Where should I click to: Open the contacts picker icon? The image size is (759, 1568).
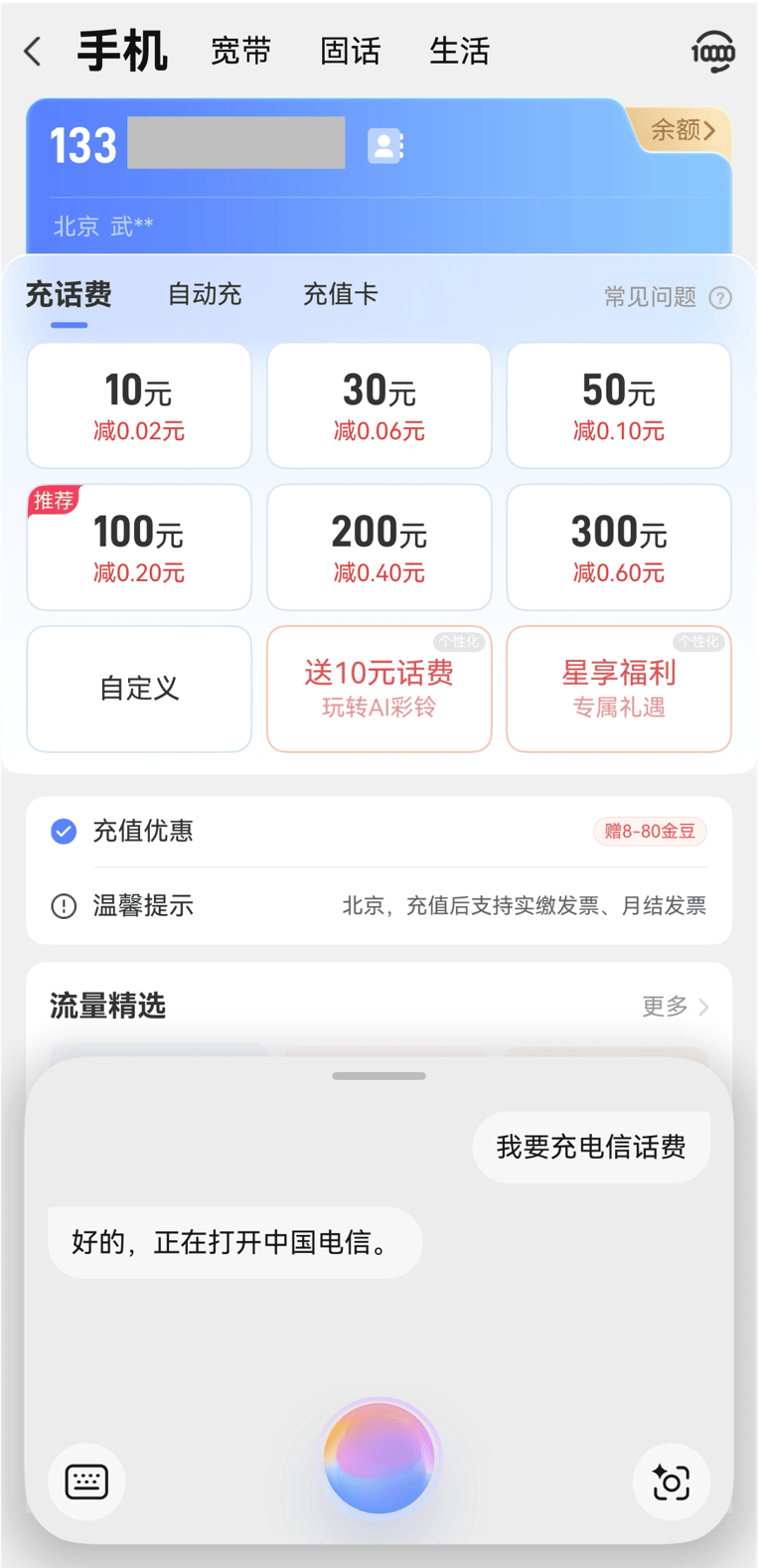pyautogui.click(x=384, y=146)
